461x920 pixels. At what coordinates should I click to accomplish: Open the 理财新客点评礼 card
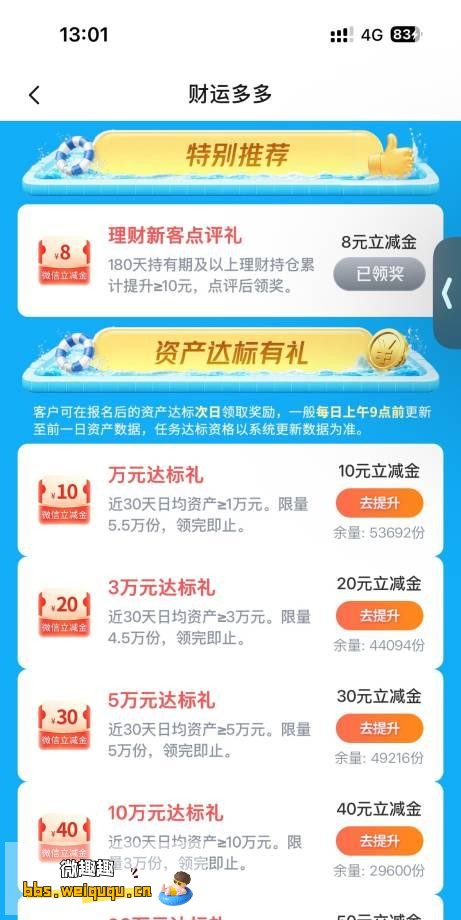pyautogui.click(x=230, y=261)
